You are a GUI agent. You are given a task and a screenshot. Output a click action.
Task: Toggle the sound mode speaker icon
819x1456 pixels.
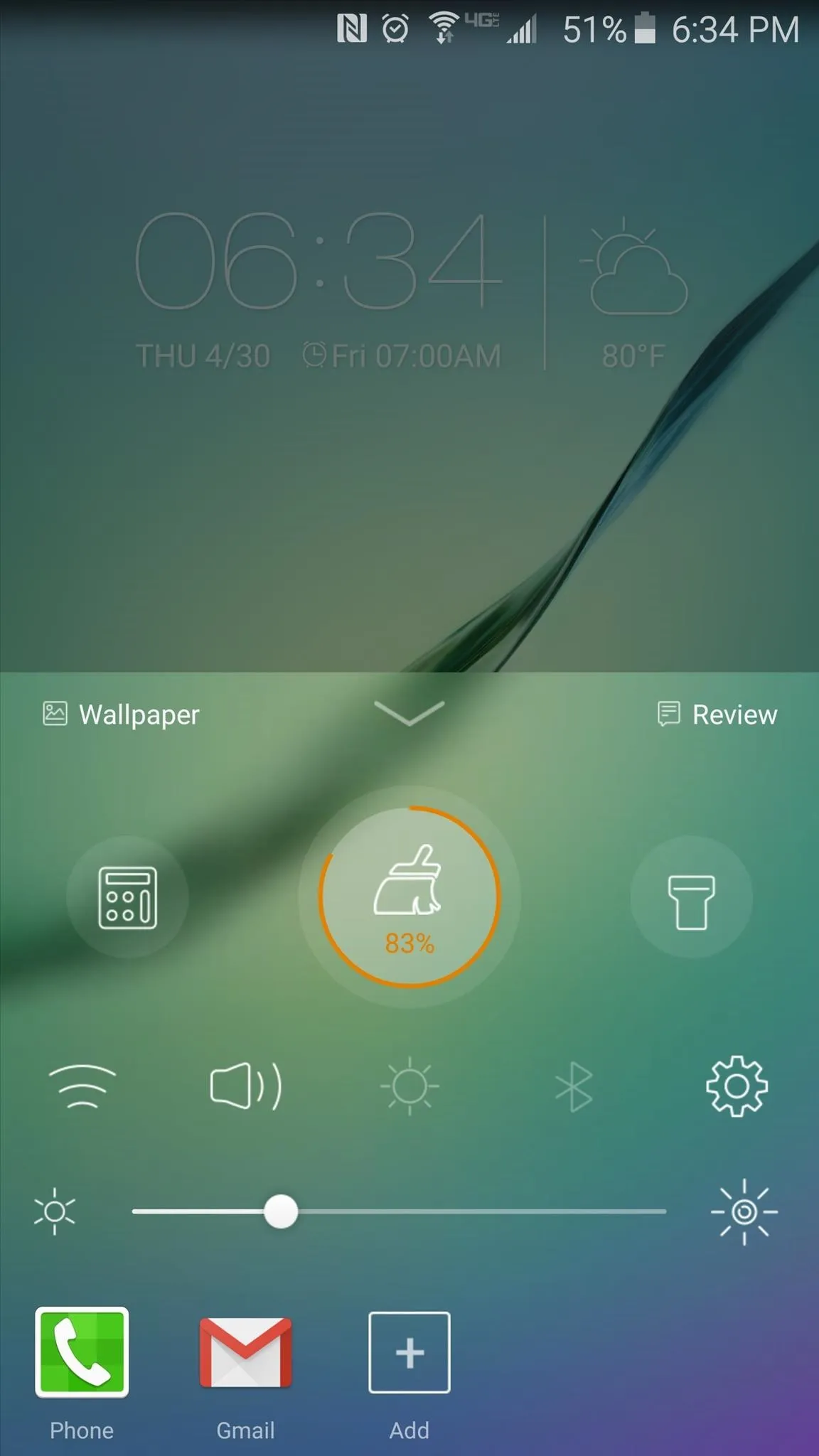click(246, 1086)
